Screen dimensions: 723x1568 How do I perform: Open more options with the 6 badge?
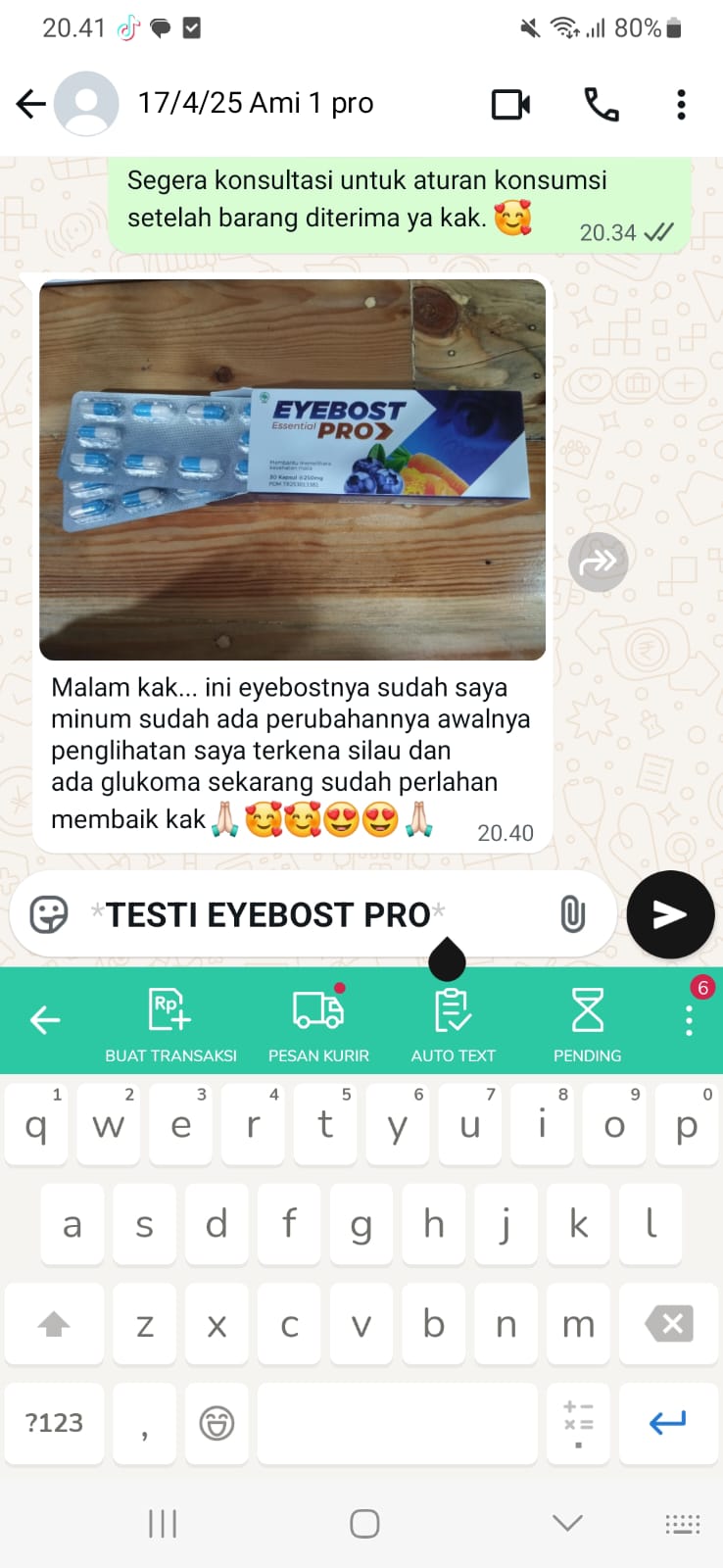tap(689, 1019)
